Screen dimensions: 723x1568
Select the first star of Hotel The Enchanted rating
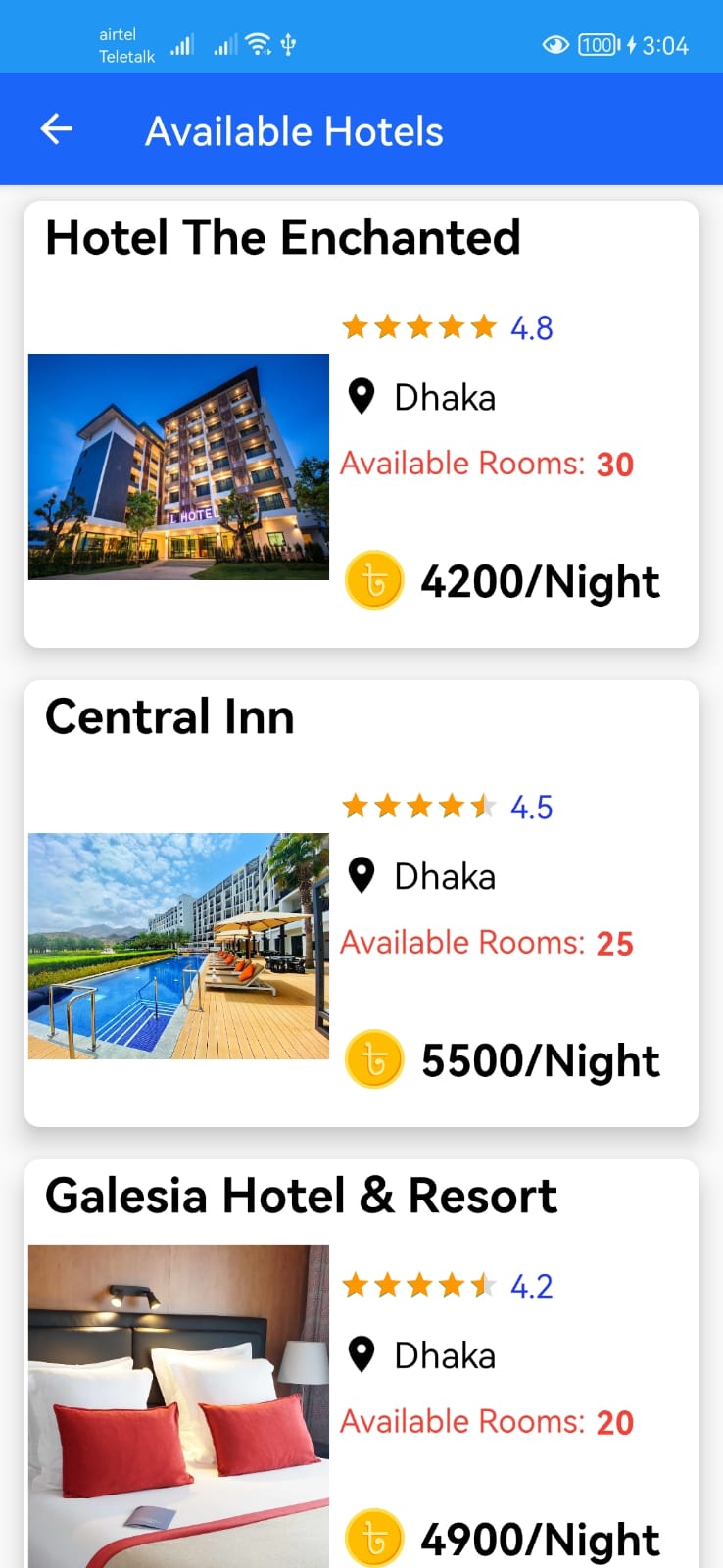[357, 326]
